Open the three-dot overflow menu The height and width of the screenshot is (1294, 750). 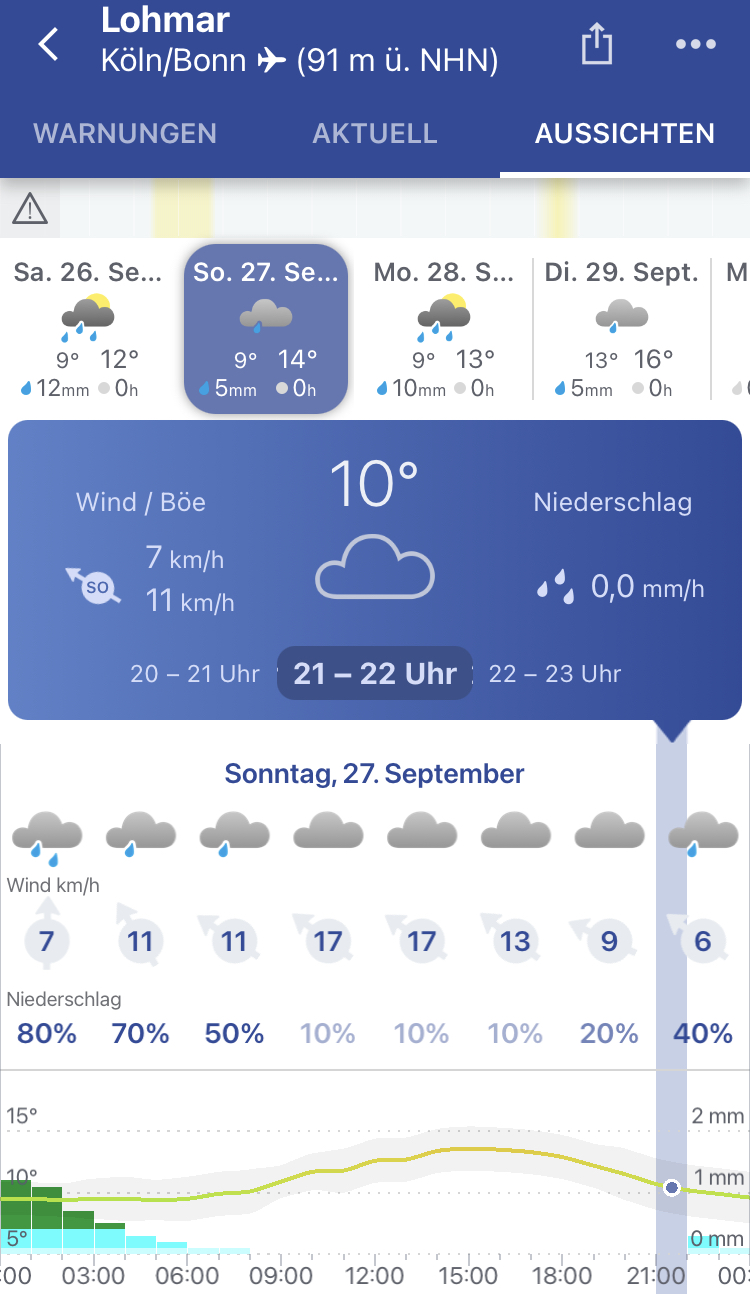click(696, 44)
